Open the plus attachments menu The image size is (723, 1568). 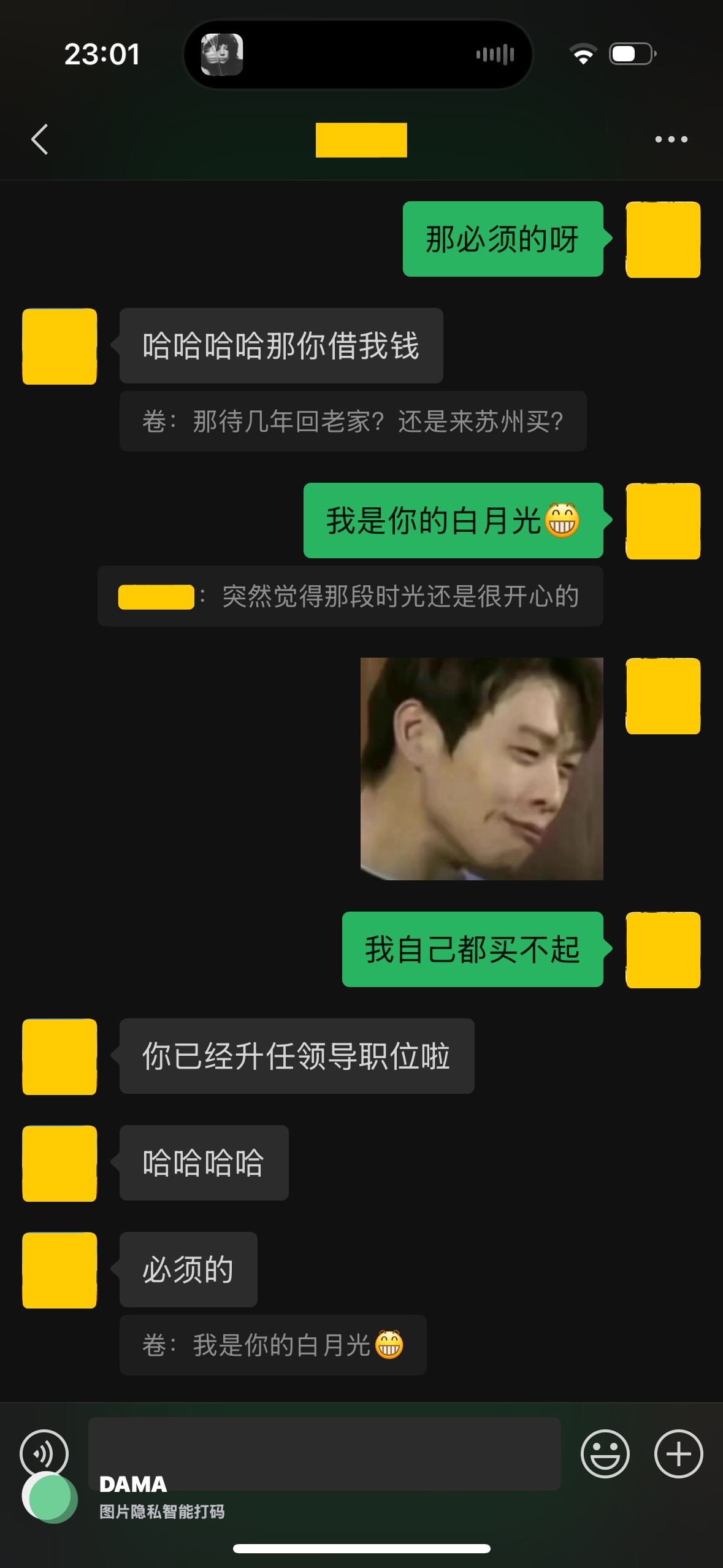point(678,1453)
